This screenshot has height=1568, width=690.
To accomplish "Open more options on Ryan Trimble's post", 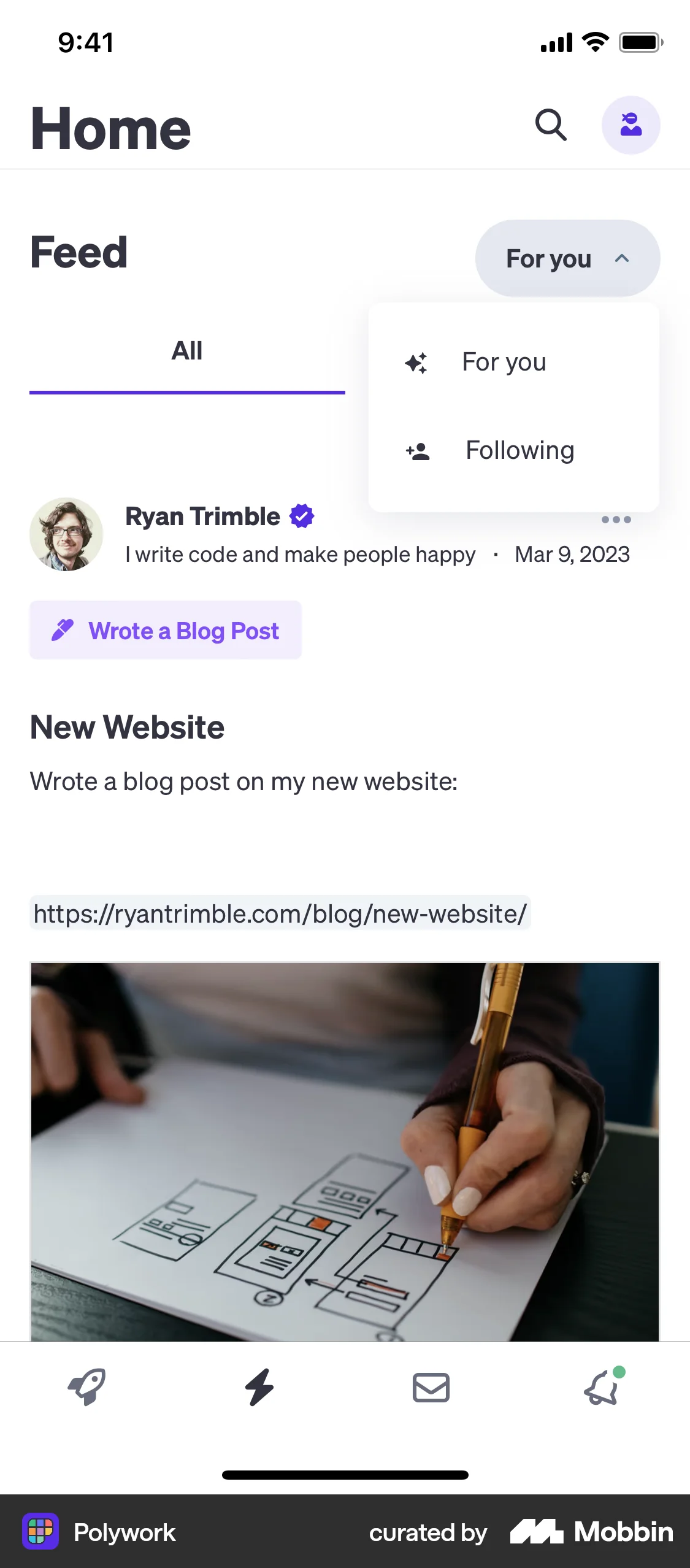I will (616, 520).
